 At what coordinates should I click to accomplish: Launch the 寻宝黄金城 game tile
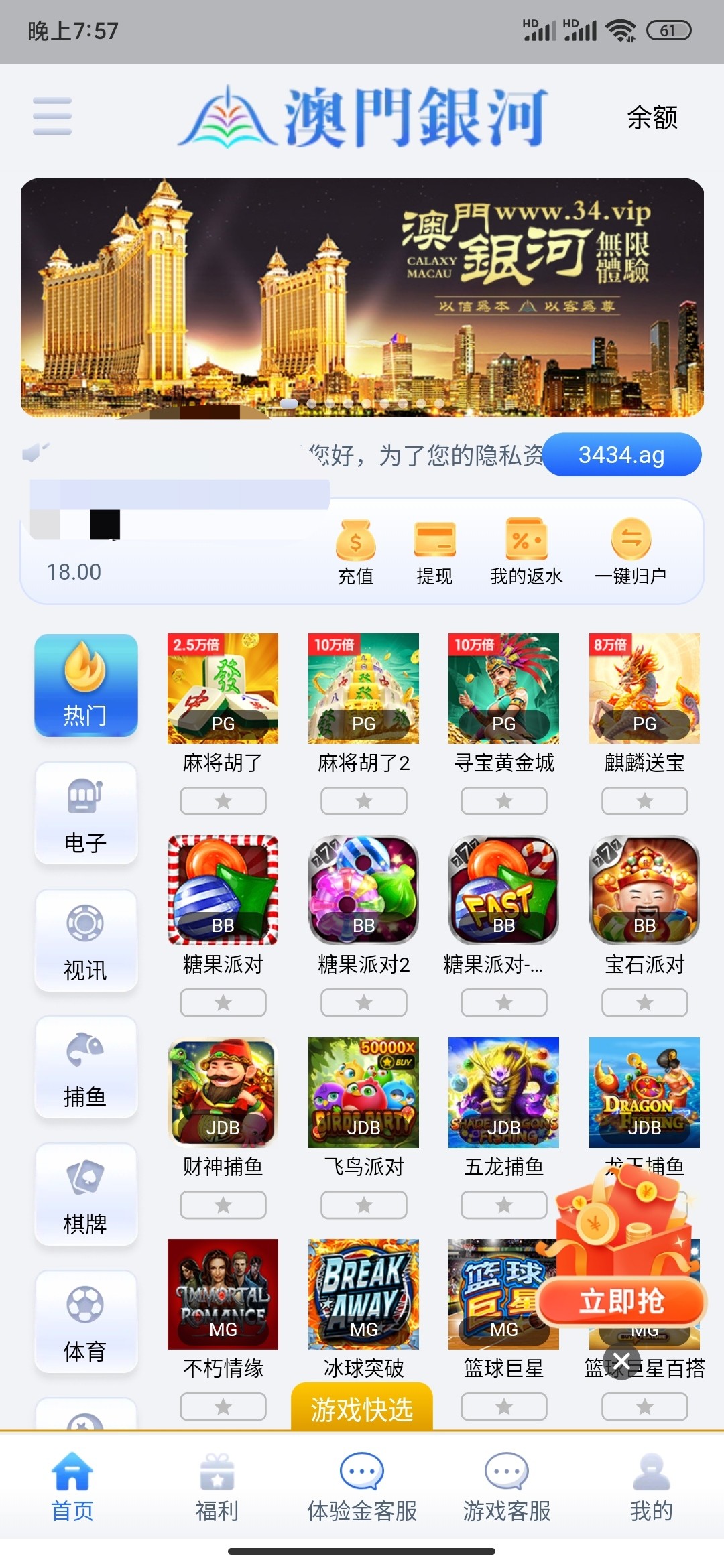(x=503, y=689)
